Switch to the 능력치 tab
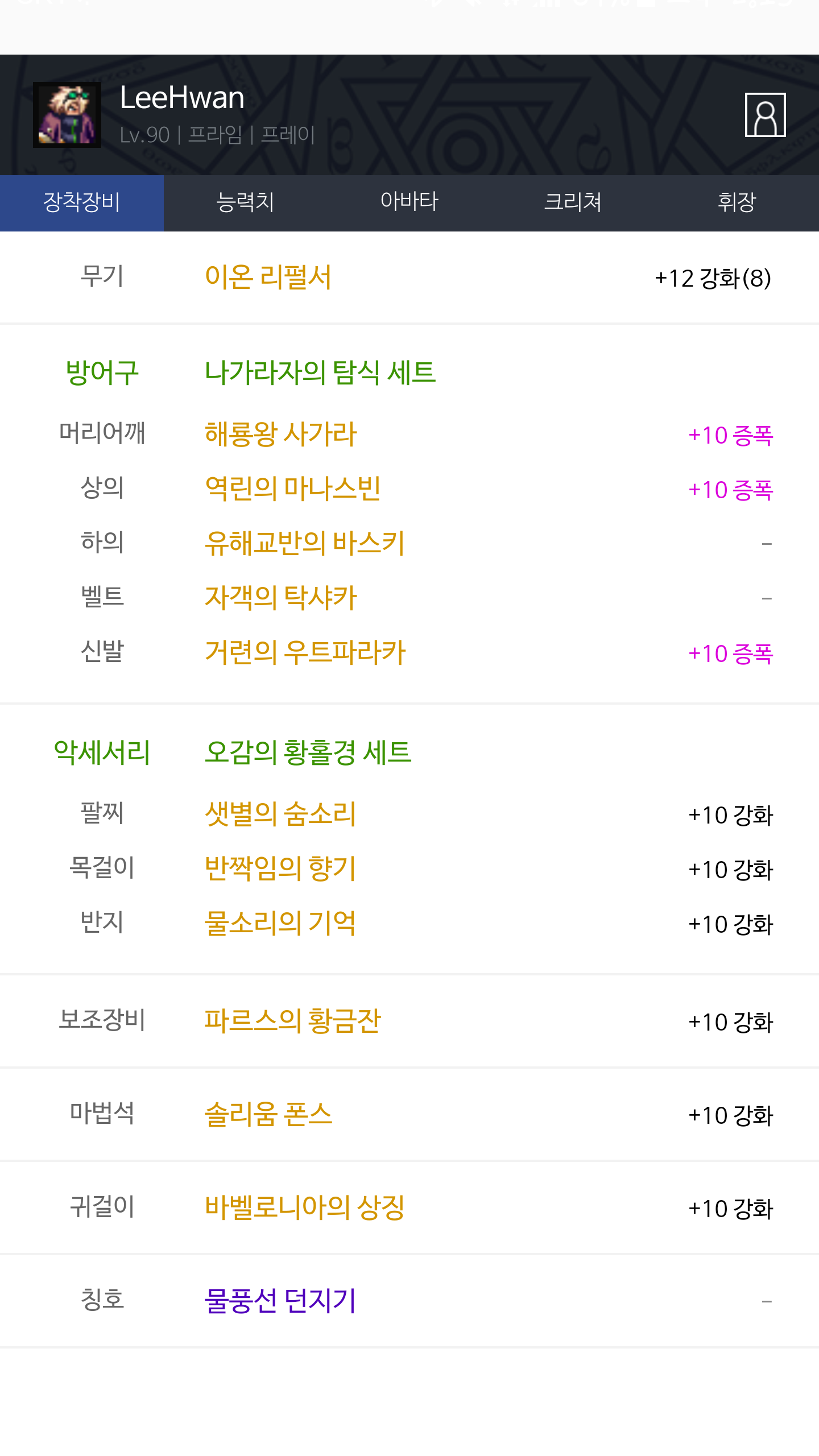Viewport: 819px width, 1456px height. [245, 202]
